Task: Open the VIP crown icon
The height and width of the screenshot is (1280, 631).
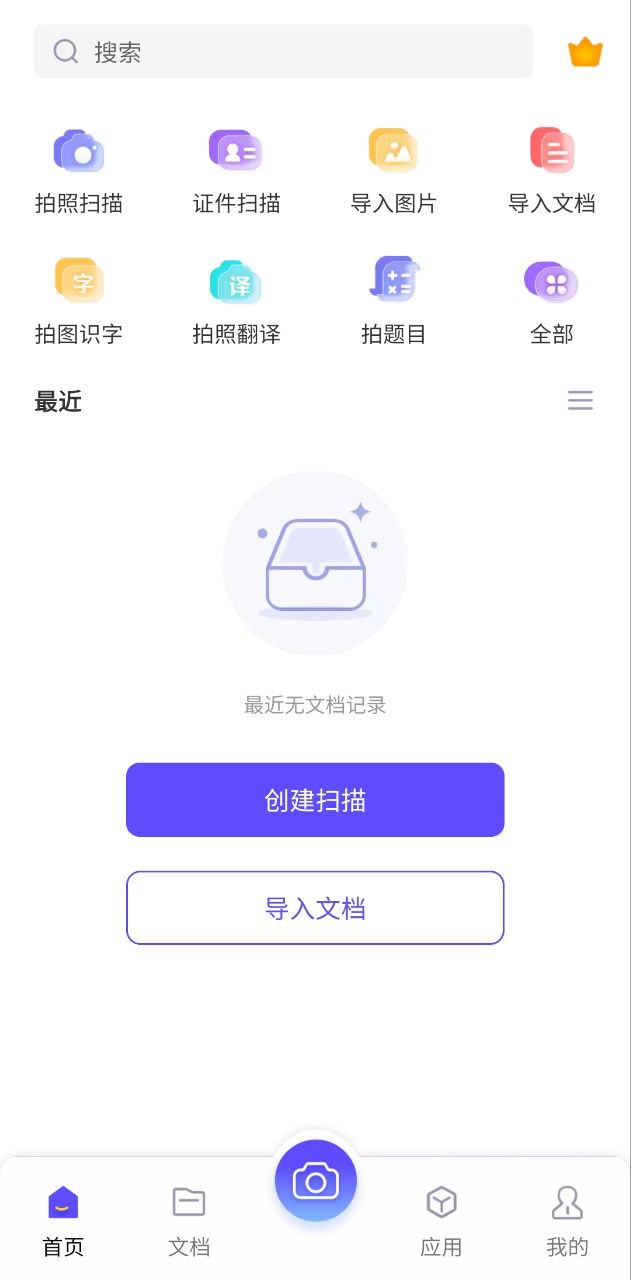Action: tap(585, 52)
